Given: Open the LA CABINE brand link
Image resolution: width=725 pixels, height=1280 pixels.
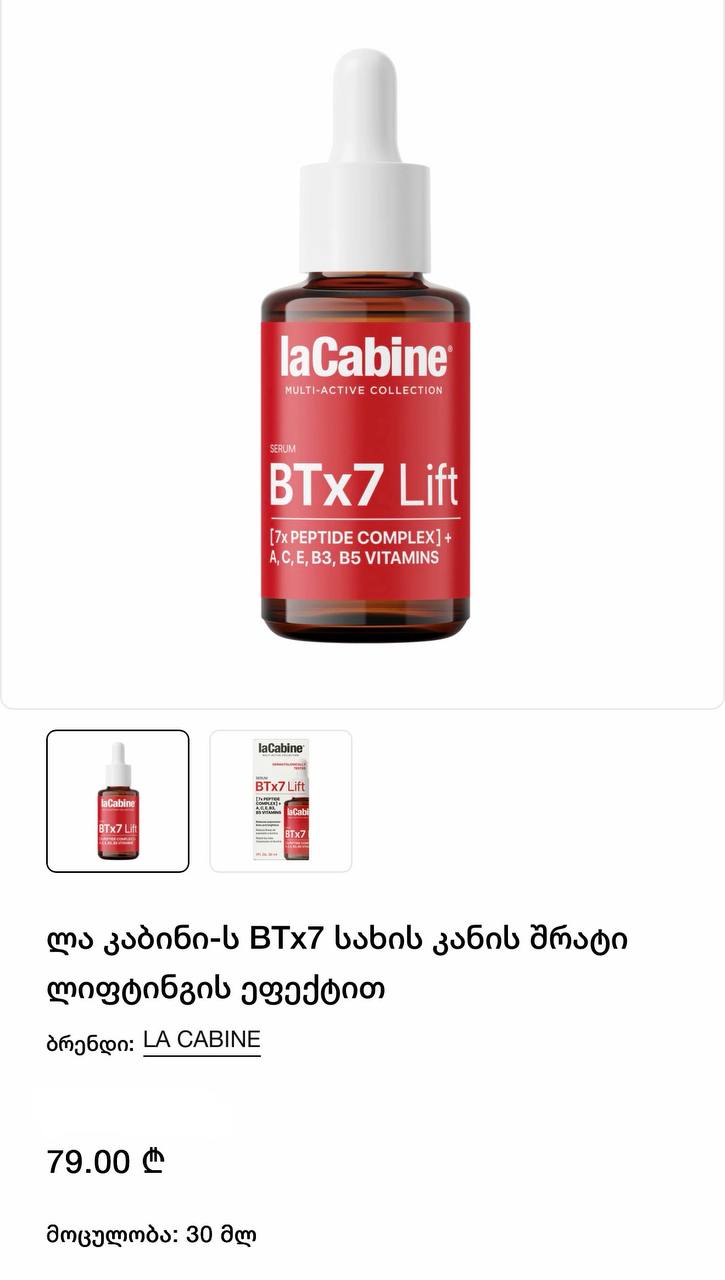Looking at the screenshot, I should coord(202,1040).
